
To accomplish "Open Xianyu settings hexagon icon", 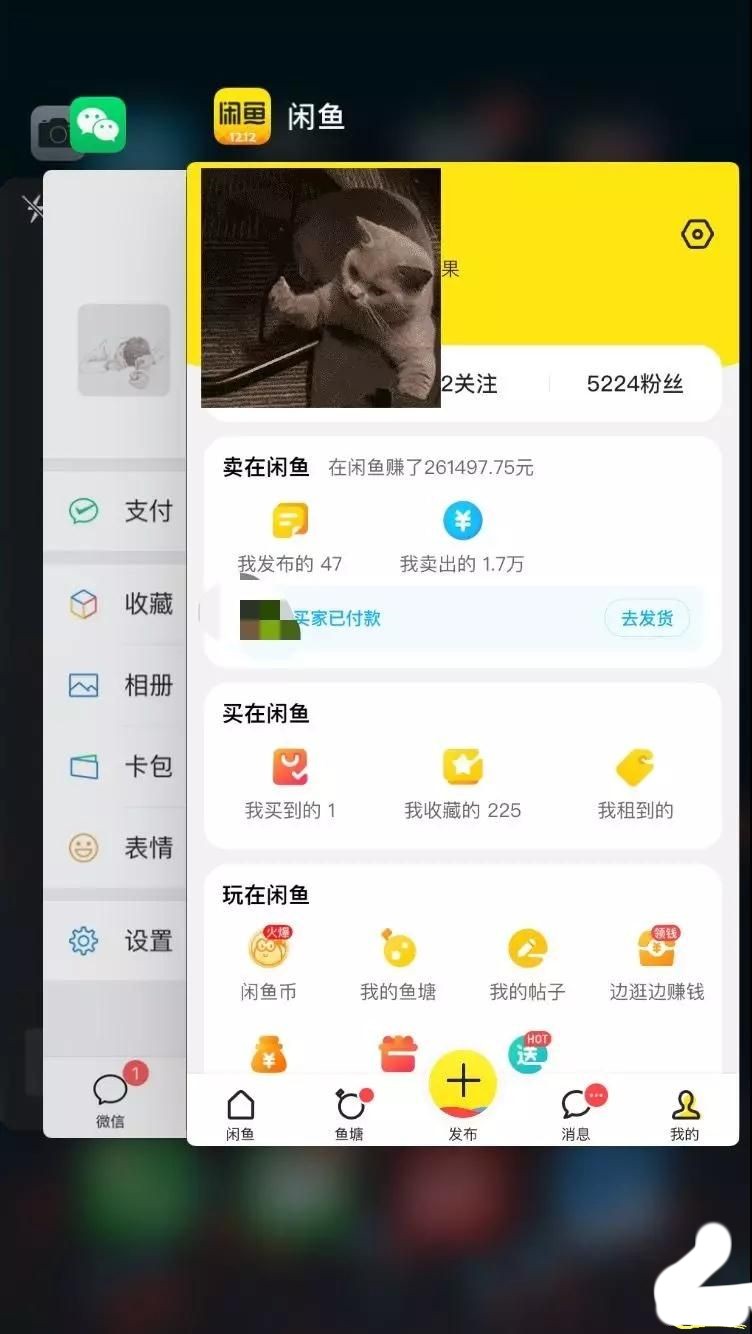I will click(697, 235).
